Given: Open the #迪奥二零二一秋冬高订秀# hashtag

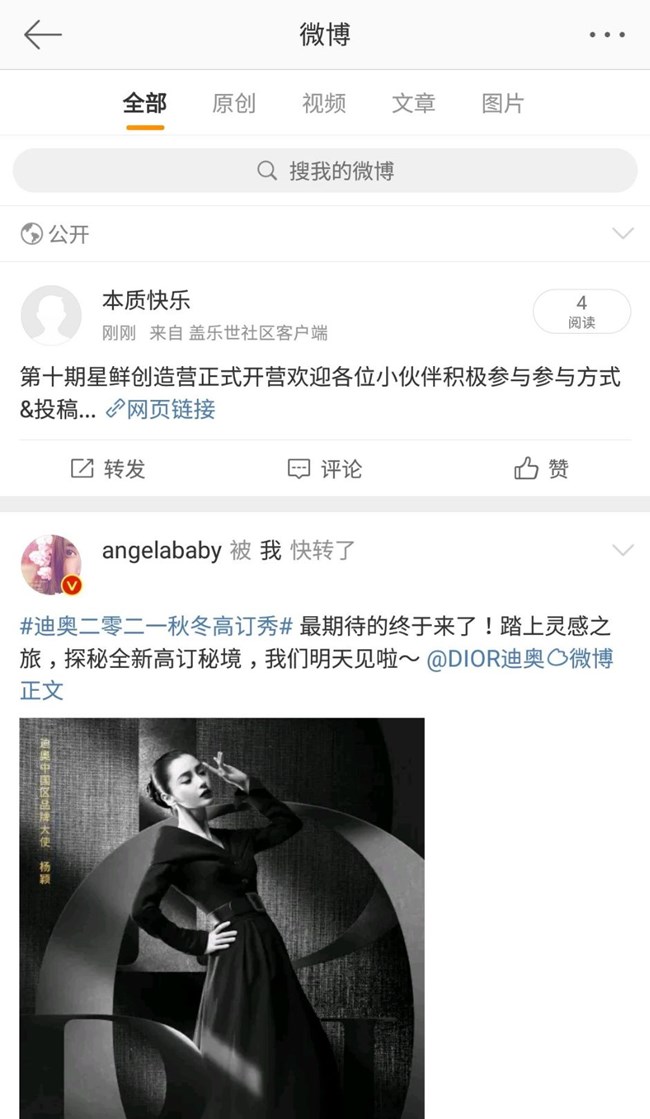Looking at the screenshot, I should tap(156, 628).
